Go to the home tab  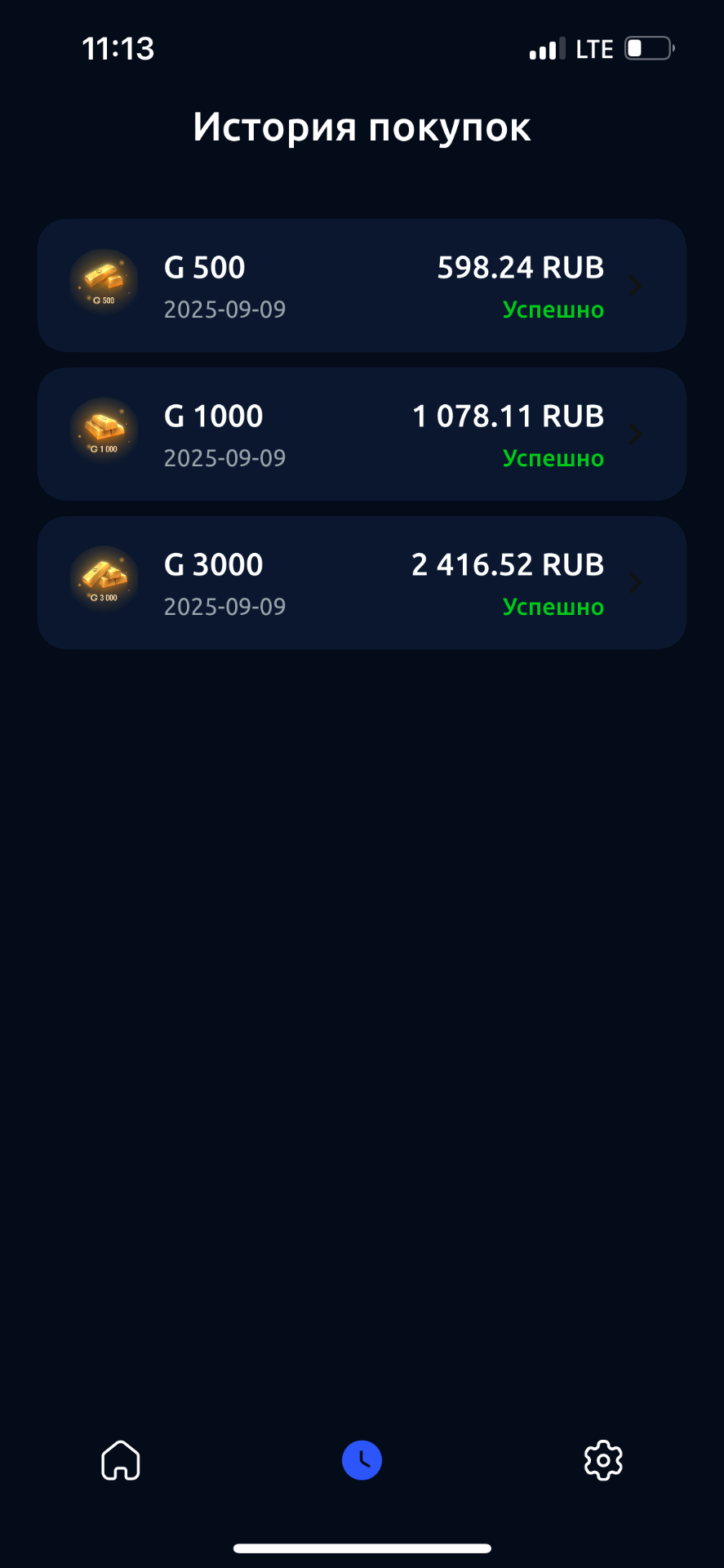click(x=121, y=1460)
